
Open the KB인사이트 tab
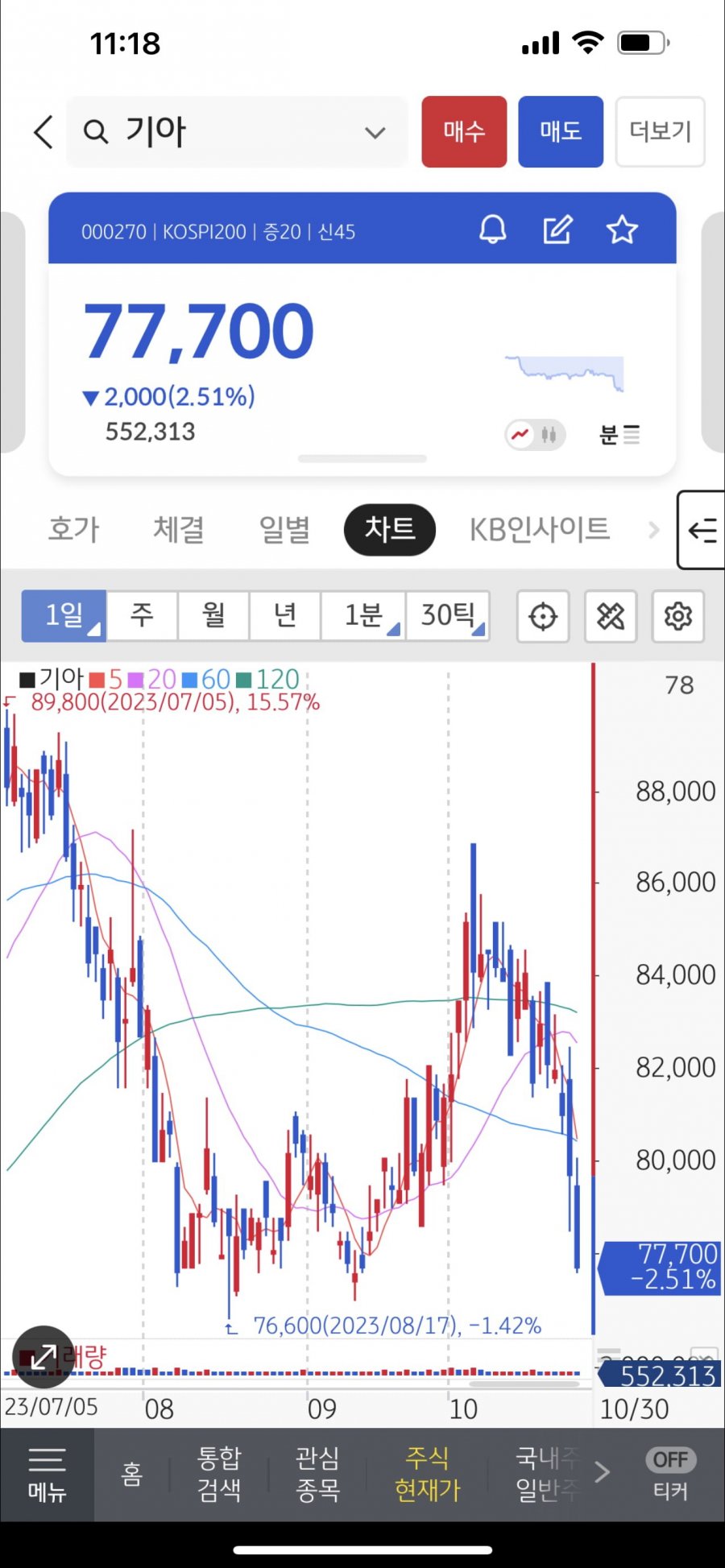[x=539, y=529]
